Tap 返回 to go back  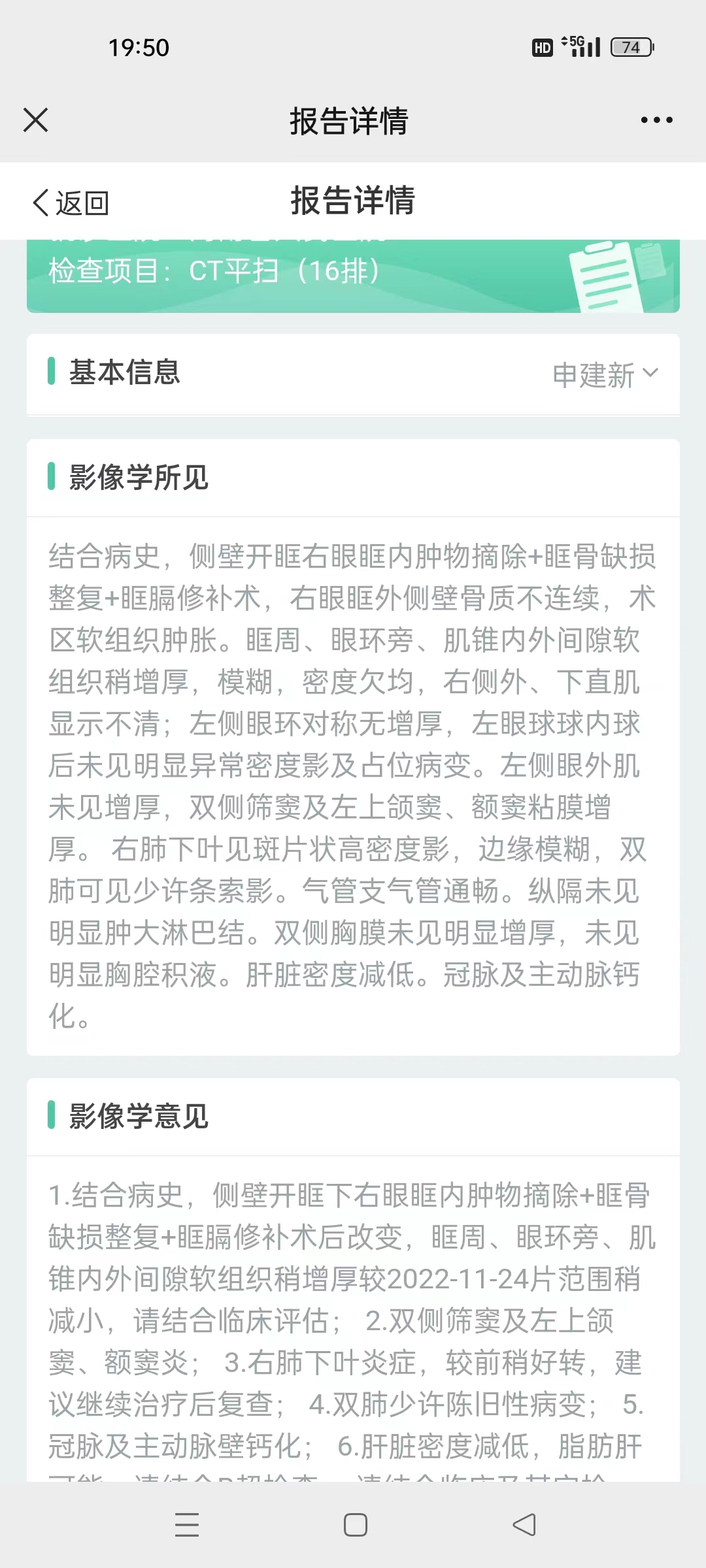click(x=71, y=203)
